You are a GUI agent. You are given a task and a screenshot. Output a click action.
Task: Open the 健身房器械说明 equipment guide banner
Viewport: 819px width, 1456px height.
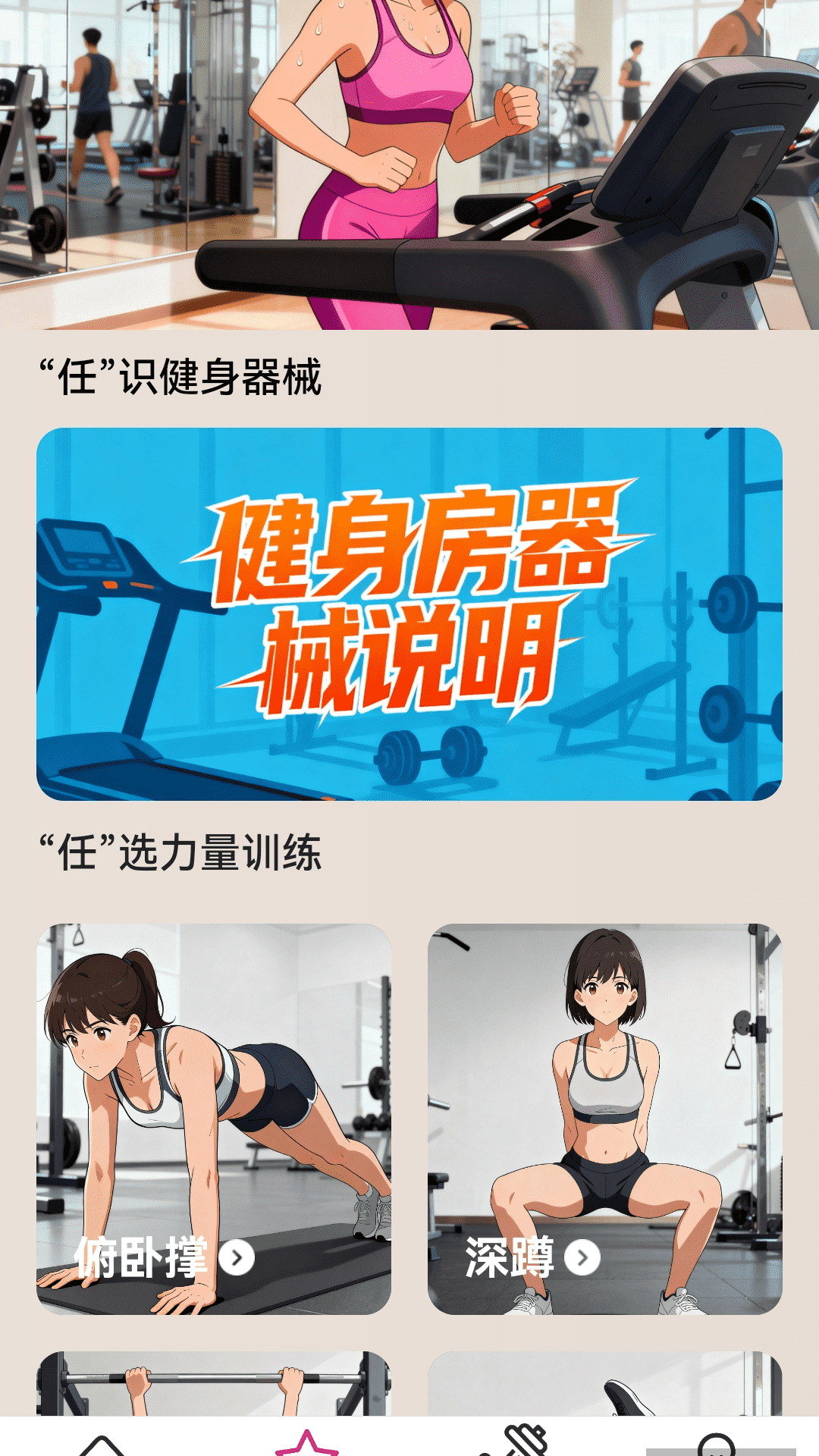pos(409,614)
